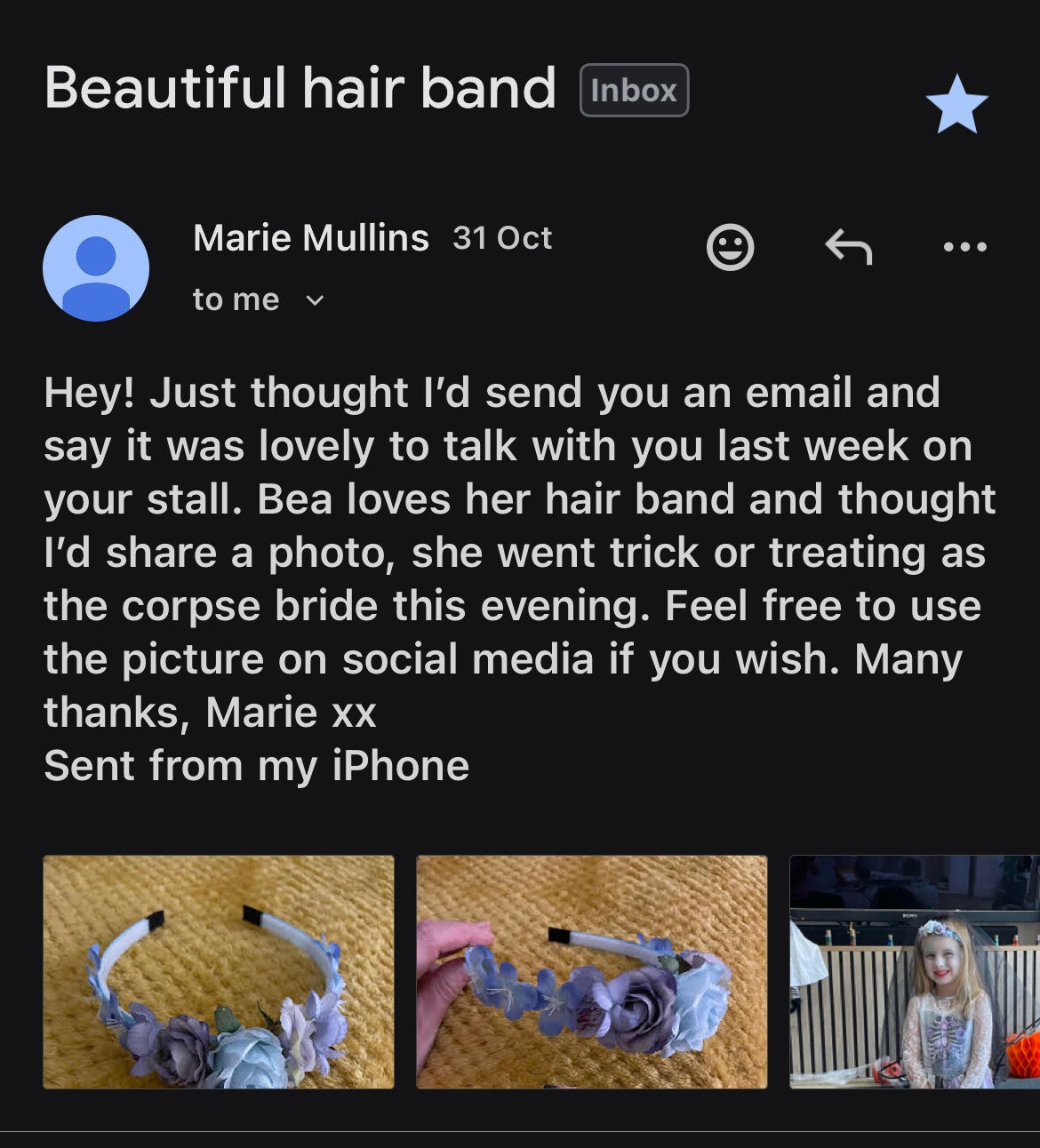Add an emoji reaction to this email

coord(730,246)
